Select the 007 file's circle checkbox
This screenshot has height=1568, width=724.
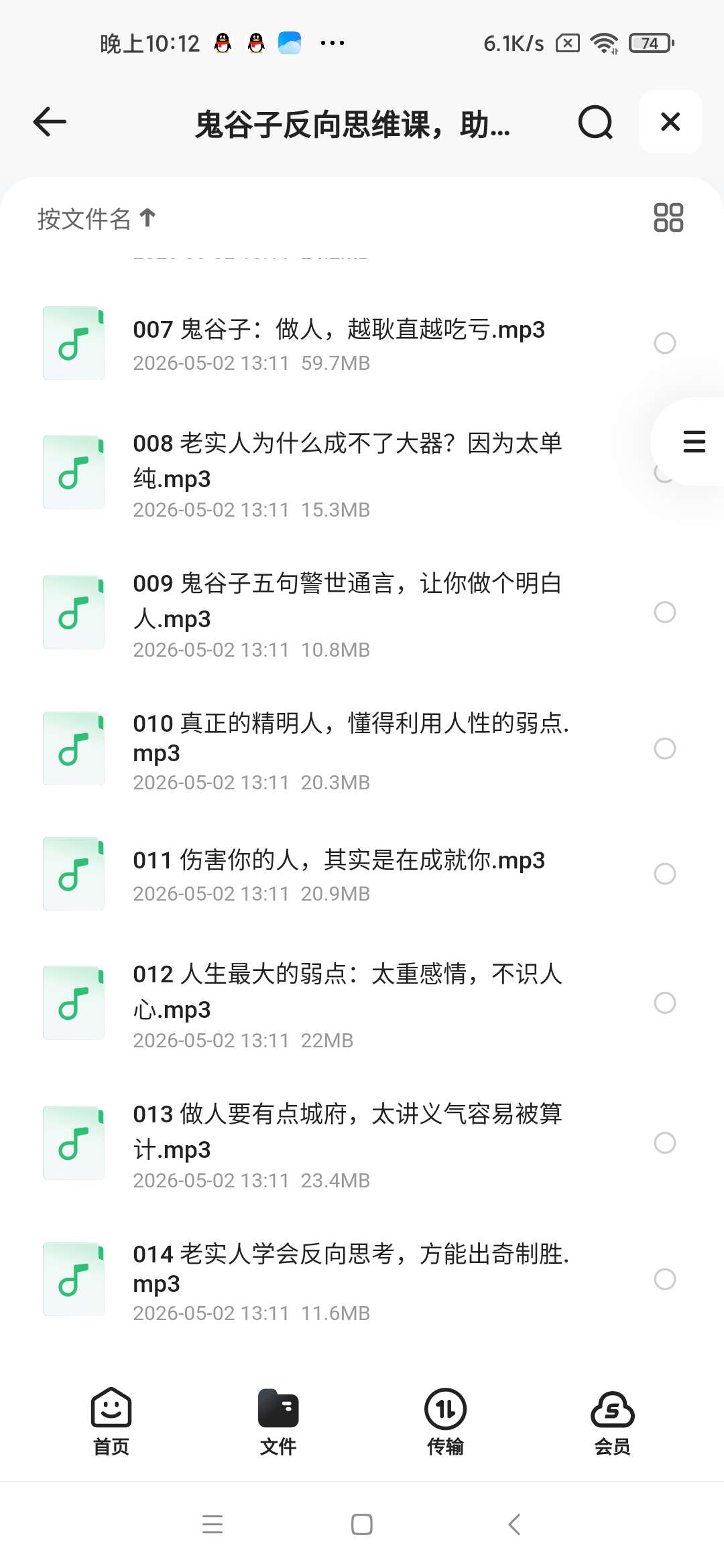pyautogui.click(x=665, y=343)
